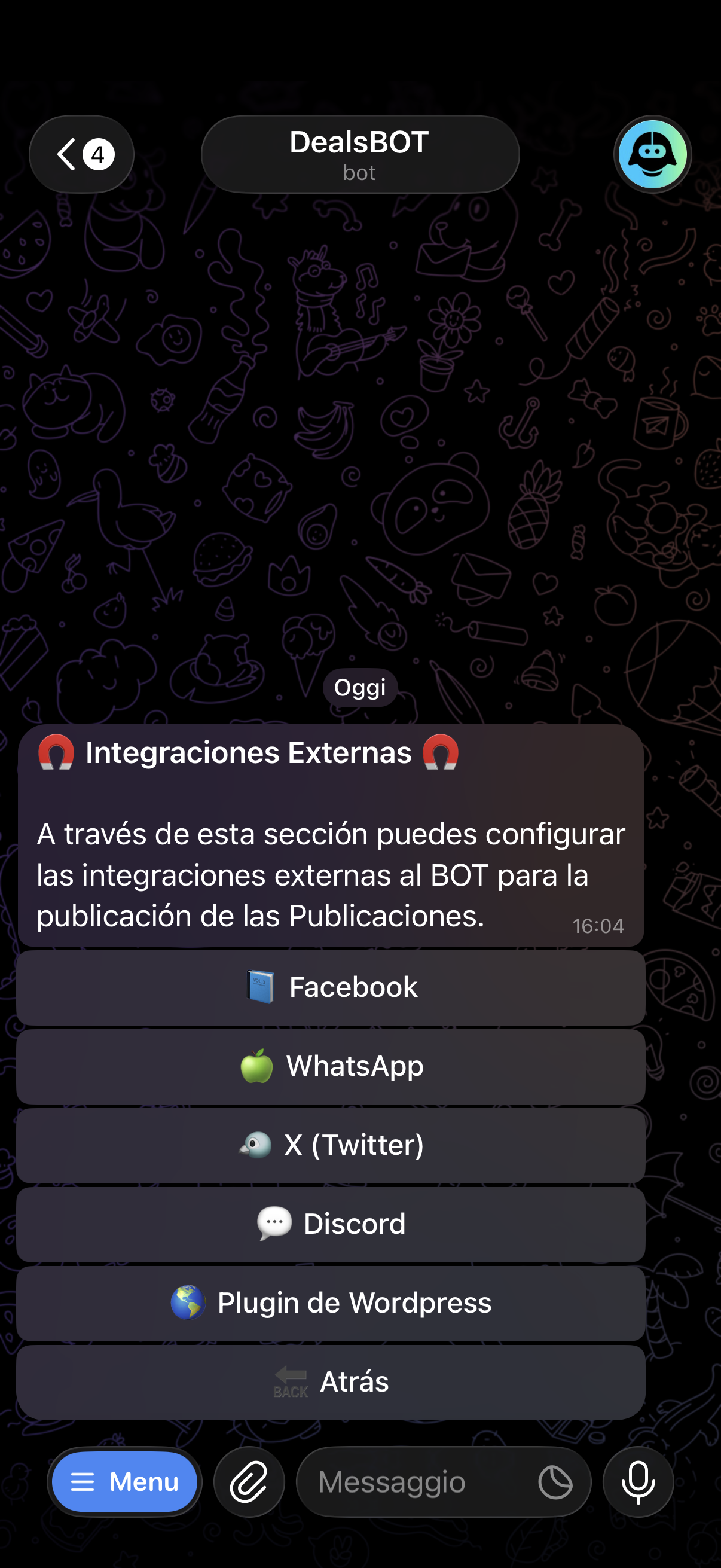Open Plugin de Wordpress option

331,1302
